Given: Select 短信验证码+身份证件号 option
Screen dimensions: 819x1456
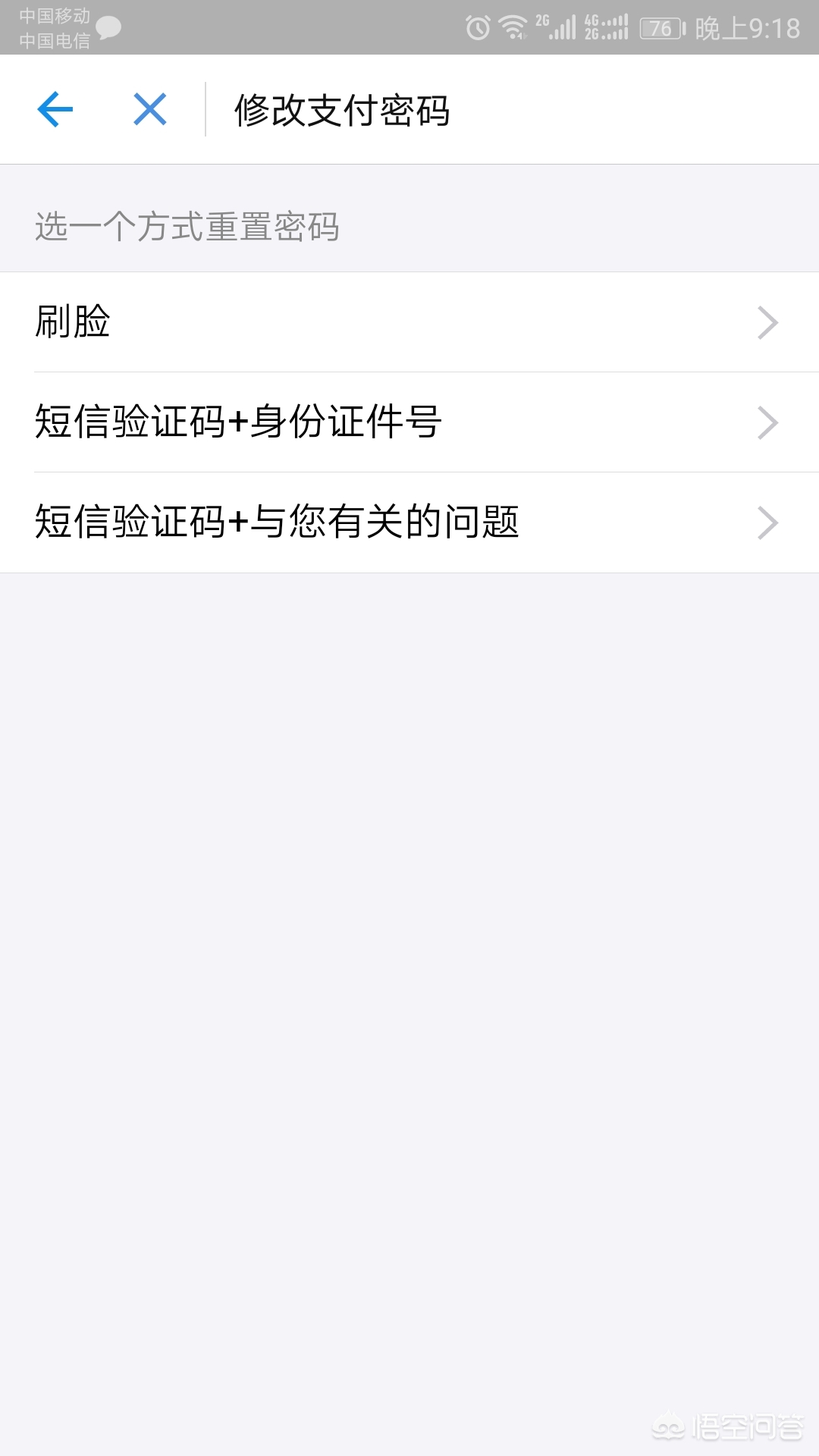Looking at the screenshot, I should pyautogui.click(x=409, y=422).
